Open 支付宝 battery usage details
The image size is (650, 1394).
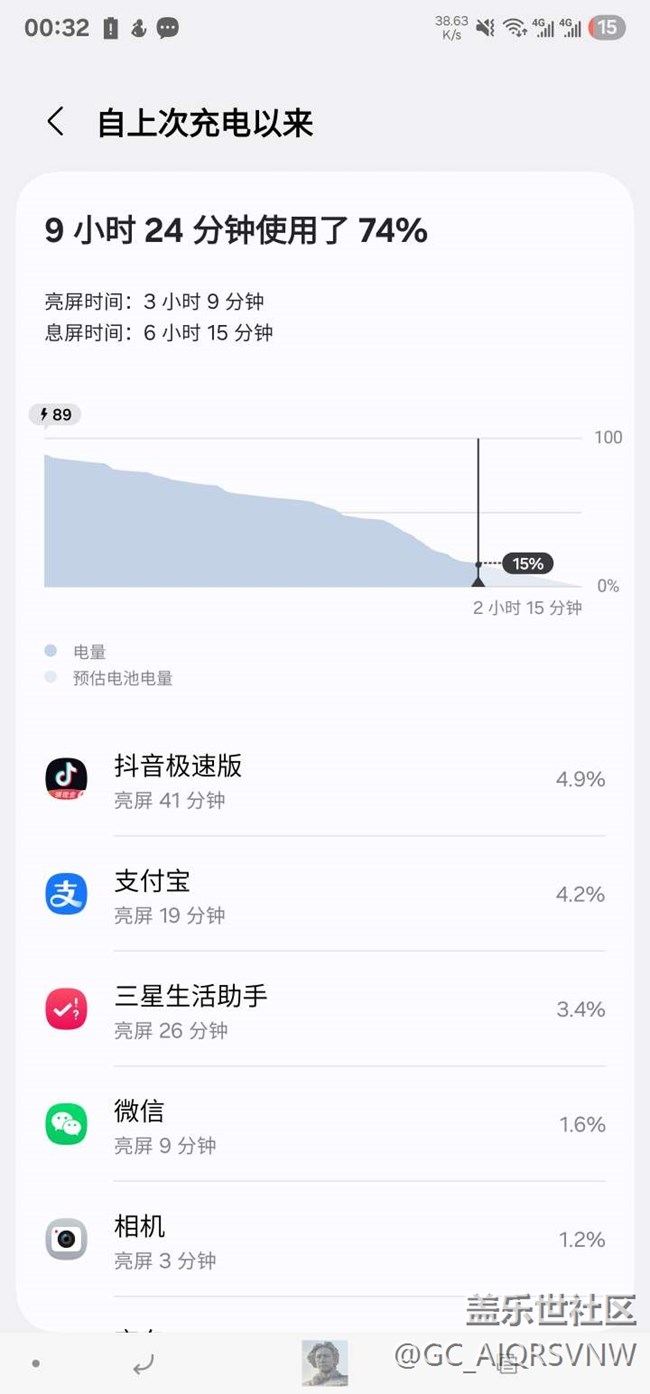[x=325, y=894]
